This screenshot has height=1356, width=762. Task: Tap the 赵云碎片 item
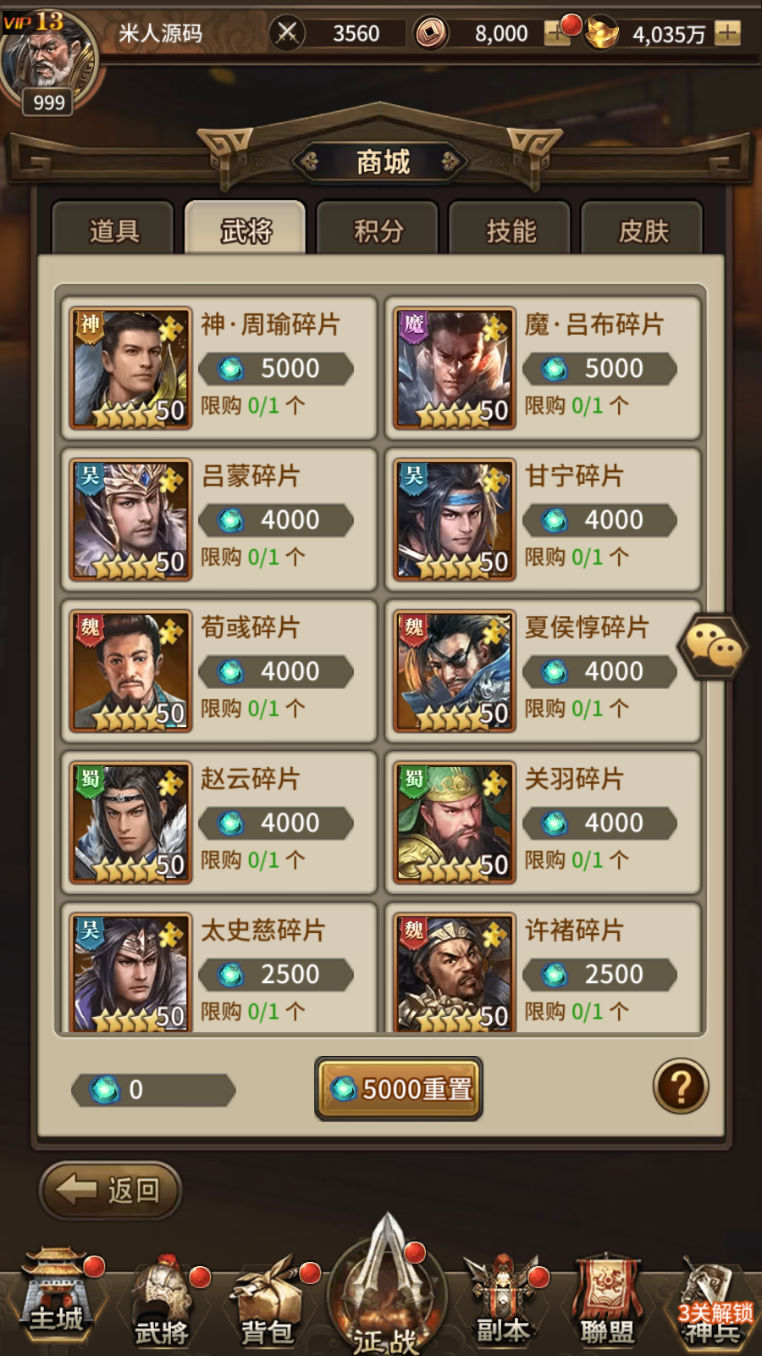tap(219, 822)
